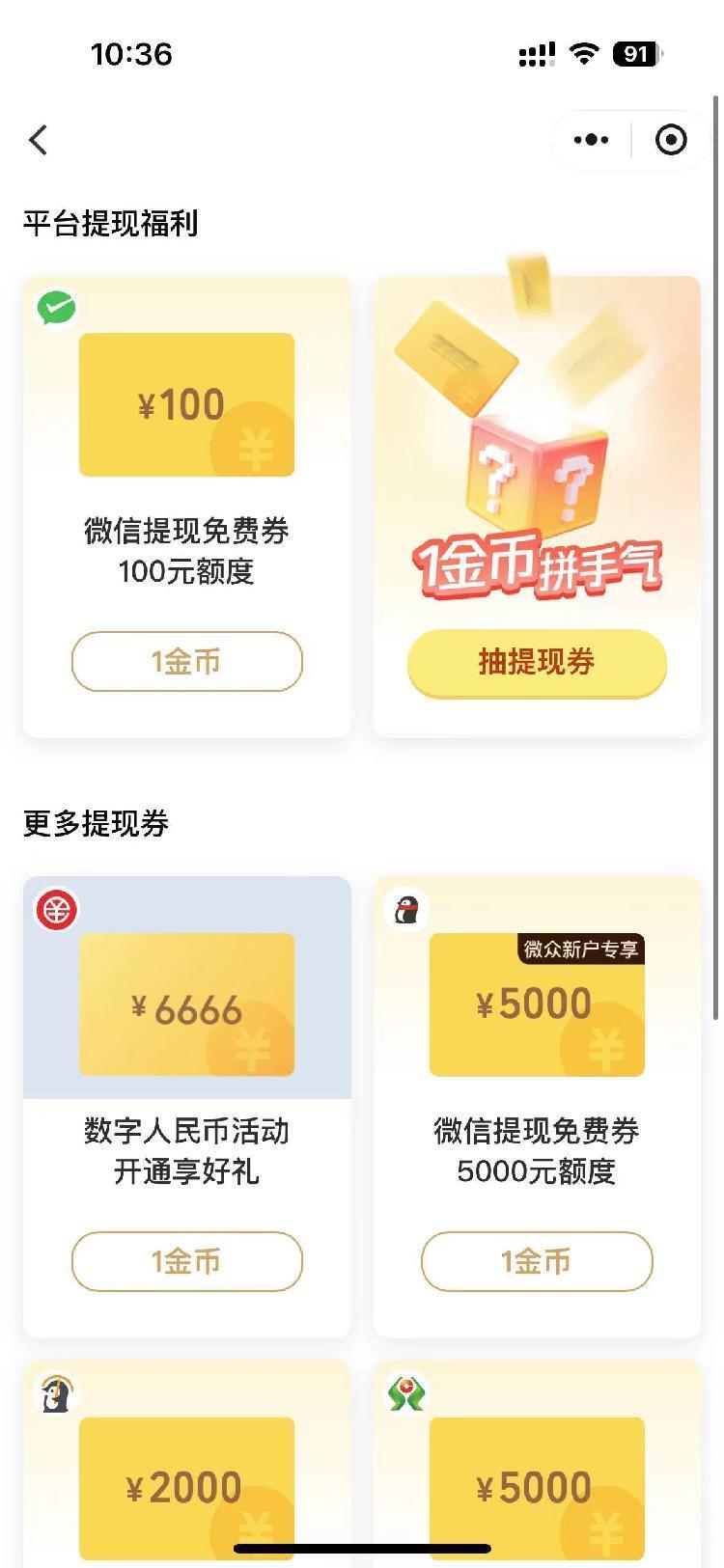The image size is (724, 1568).
Task: Redeem the 5000元额度 coupon for 1金币
Action: [x=537, y=1261]
